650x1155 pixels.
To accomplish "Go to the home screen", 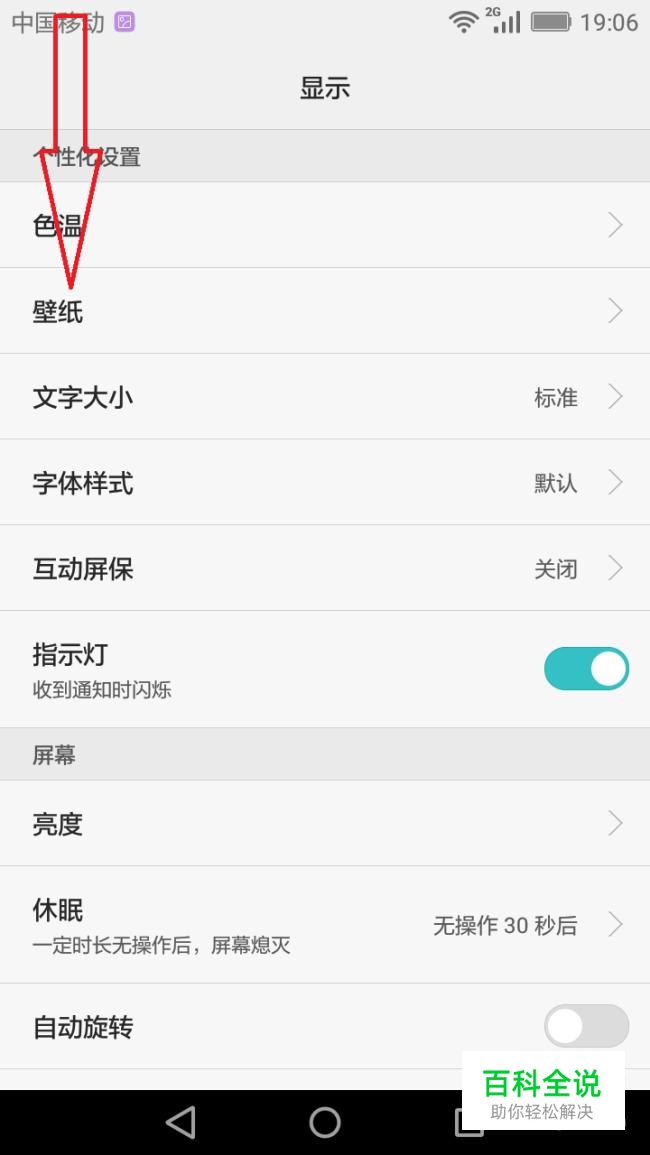I will tap(325, 1122).
